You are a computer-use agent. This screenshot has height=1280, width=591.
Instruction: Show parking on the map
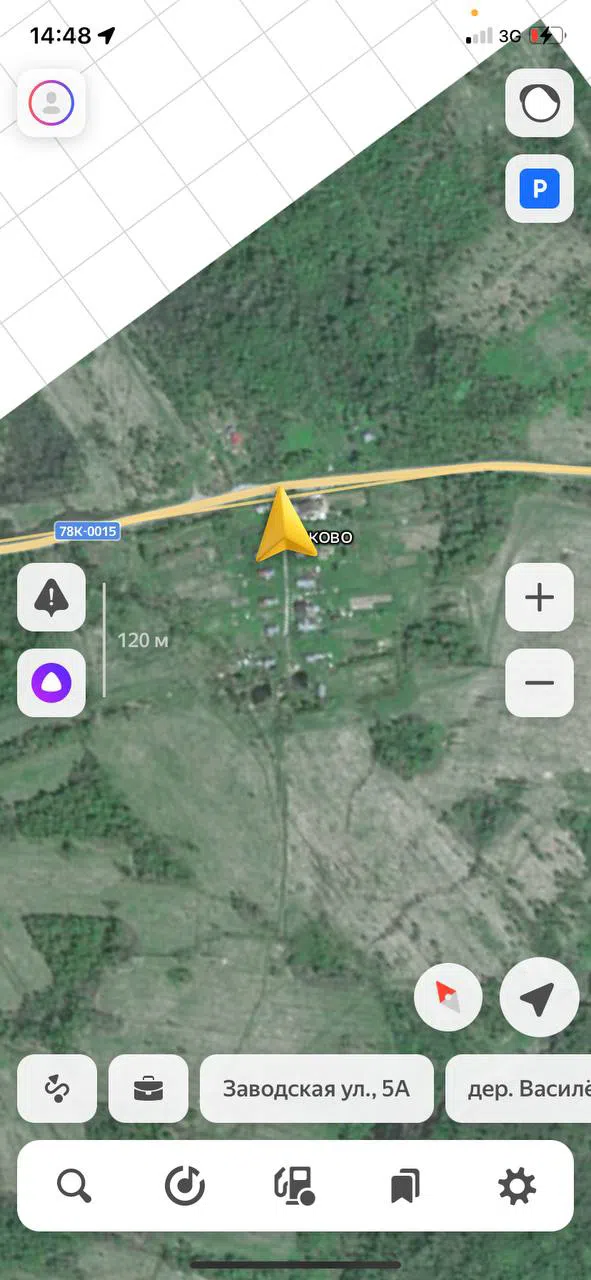point(539,188)
